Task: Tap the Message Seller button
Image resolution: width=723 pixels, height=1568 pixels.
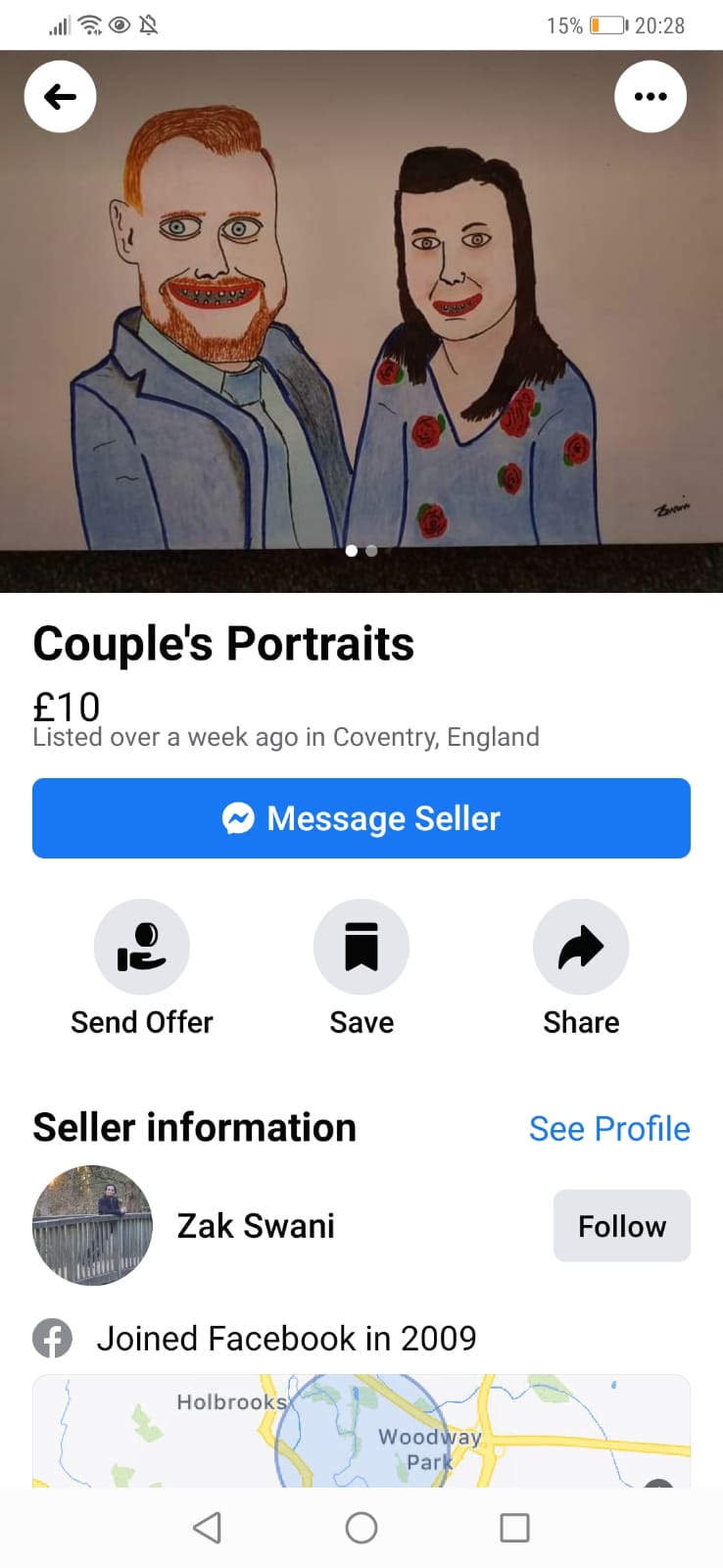Action: pyautogui.click(x=361, y=818)
